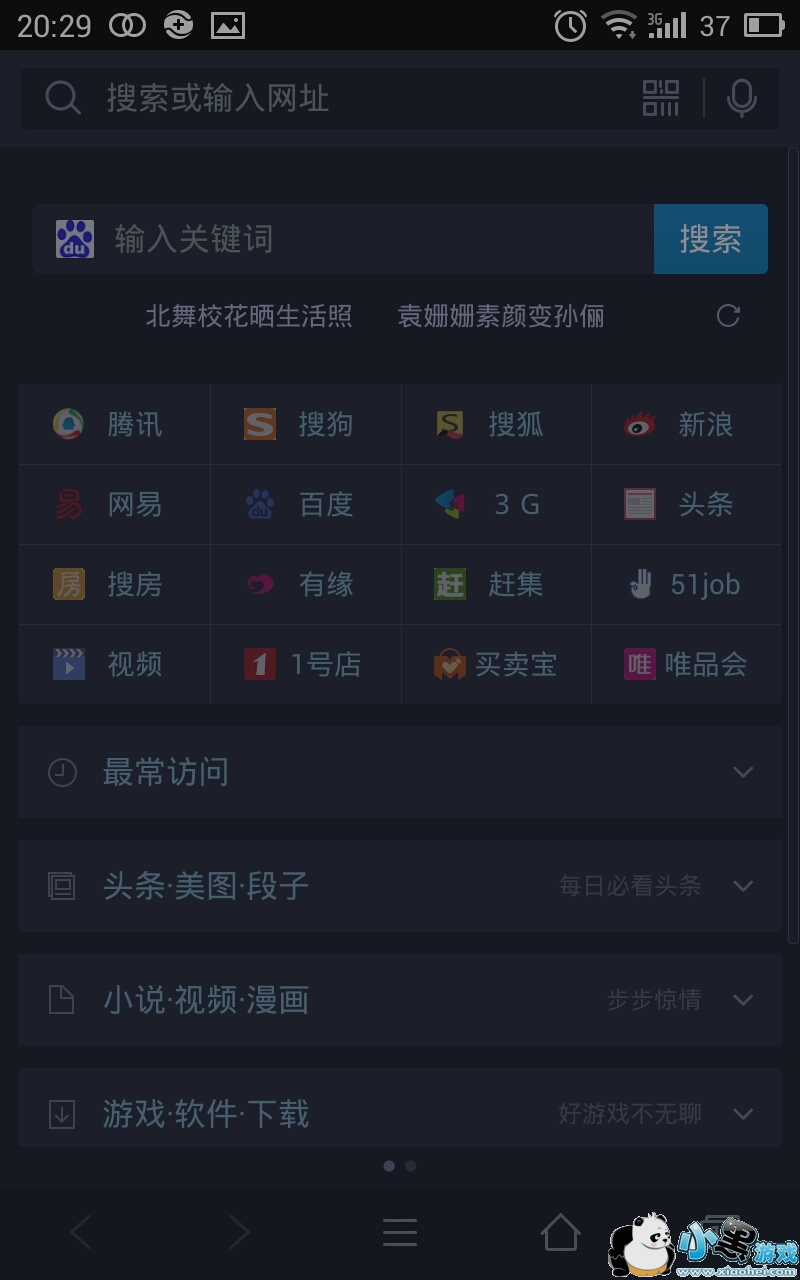The width and height of the screenshot is (800, 1280).
Task: Visit the 唯品会 site shortcut
Action: pos(686,665)
